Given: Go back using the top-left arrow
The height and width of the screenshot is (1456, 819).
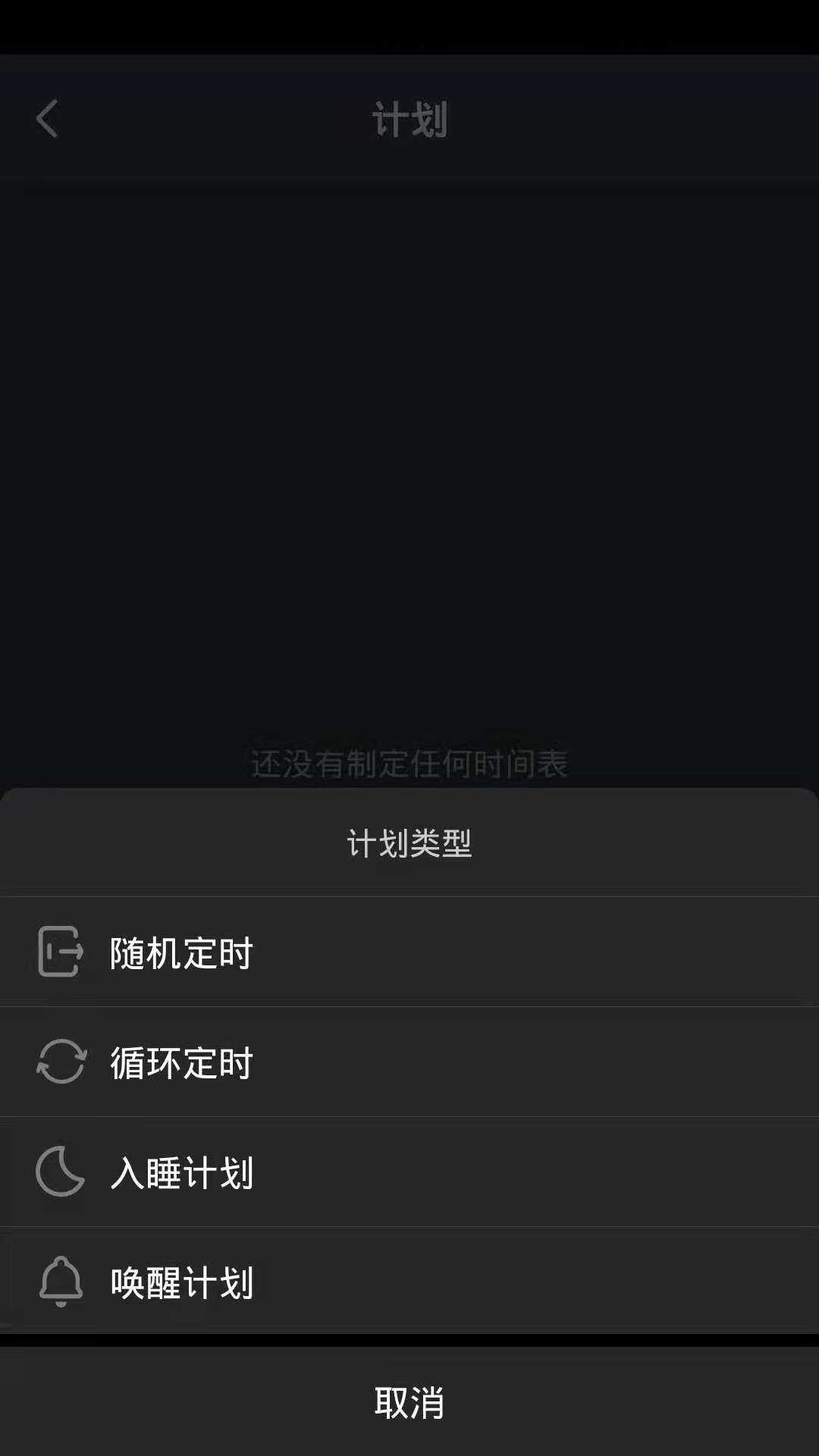Looking at the screenshot, I should (x=47, y=119).
